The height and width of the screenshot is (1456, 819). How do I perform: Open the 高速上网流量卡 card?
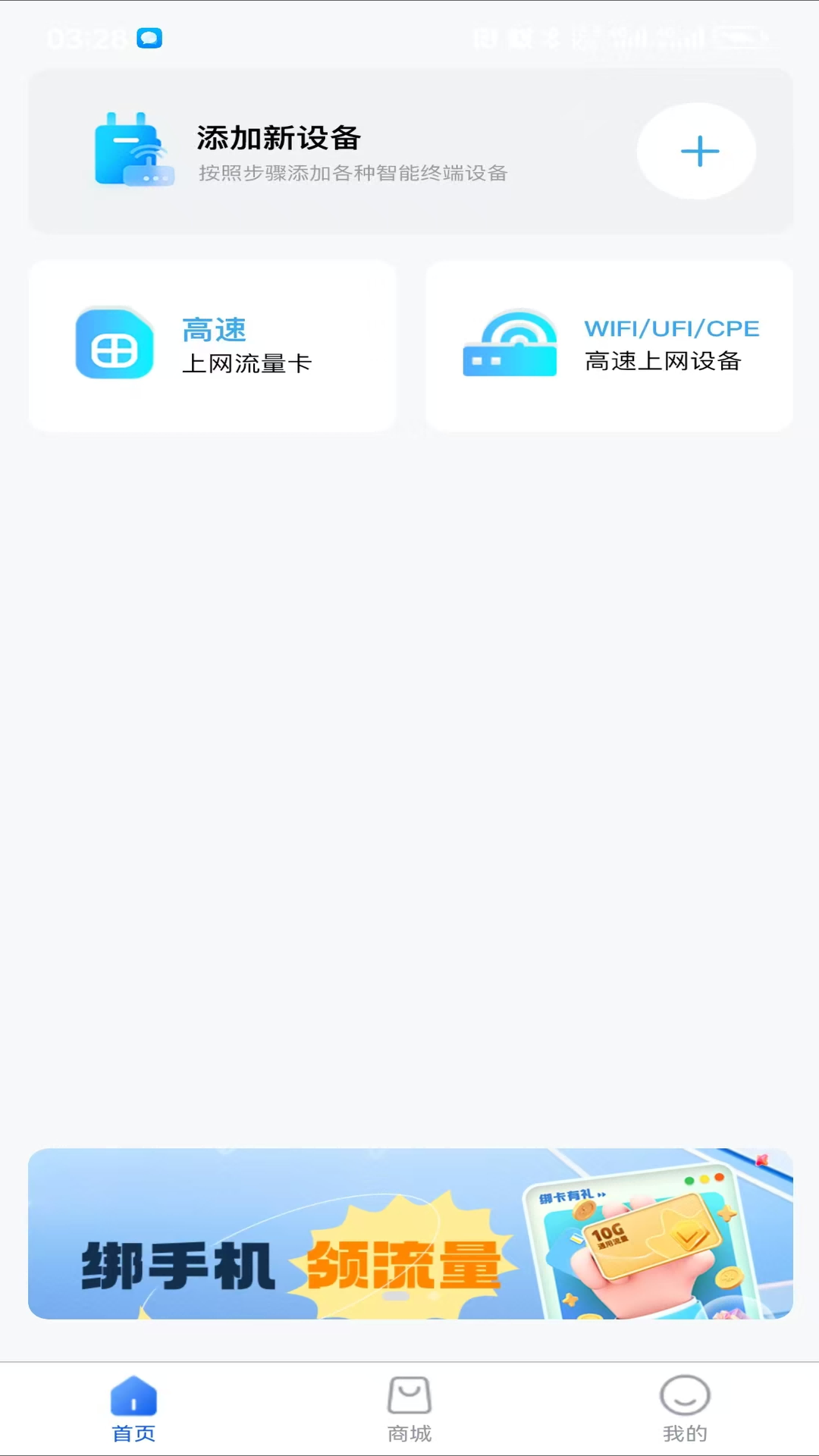pos(212,347)
